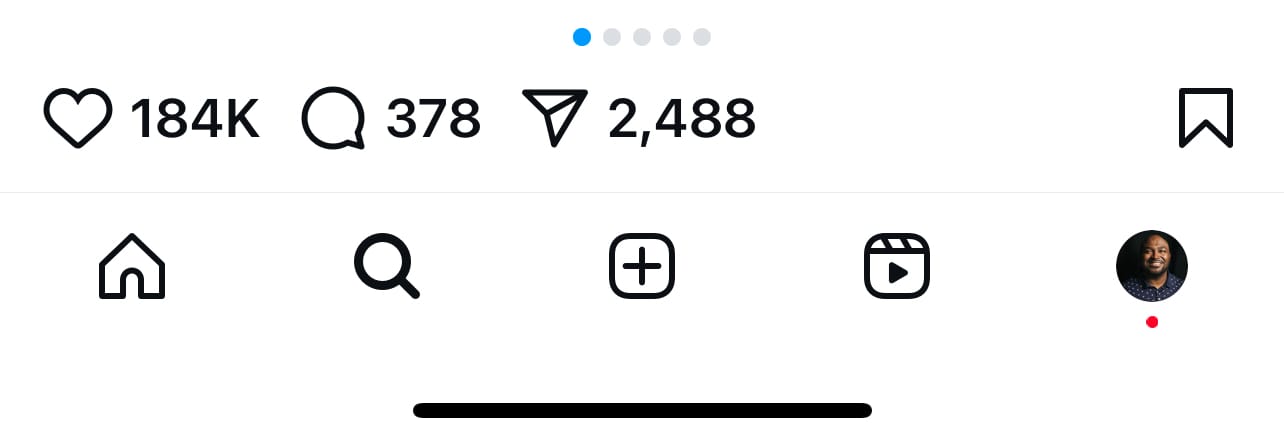Go to the Home feed tab
The height and width of the screenshot is (442, 1284).
point(132,267)
